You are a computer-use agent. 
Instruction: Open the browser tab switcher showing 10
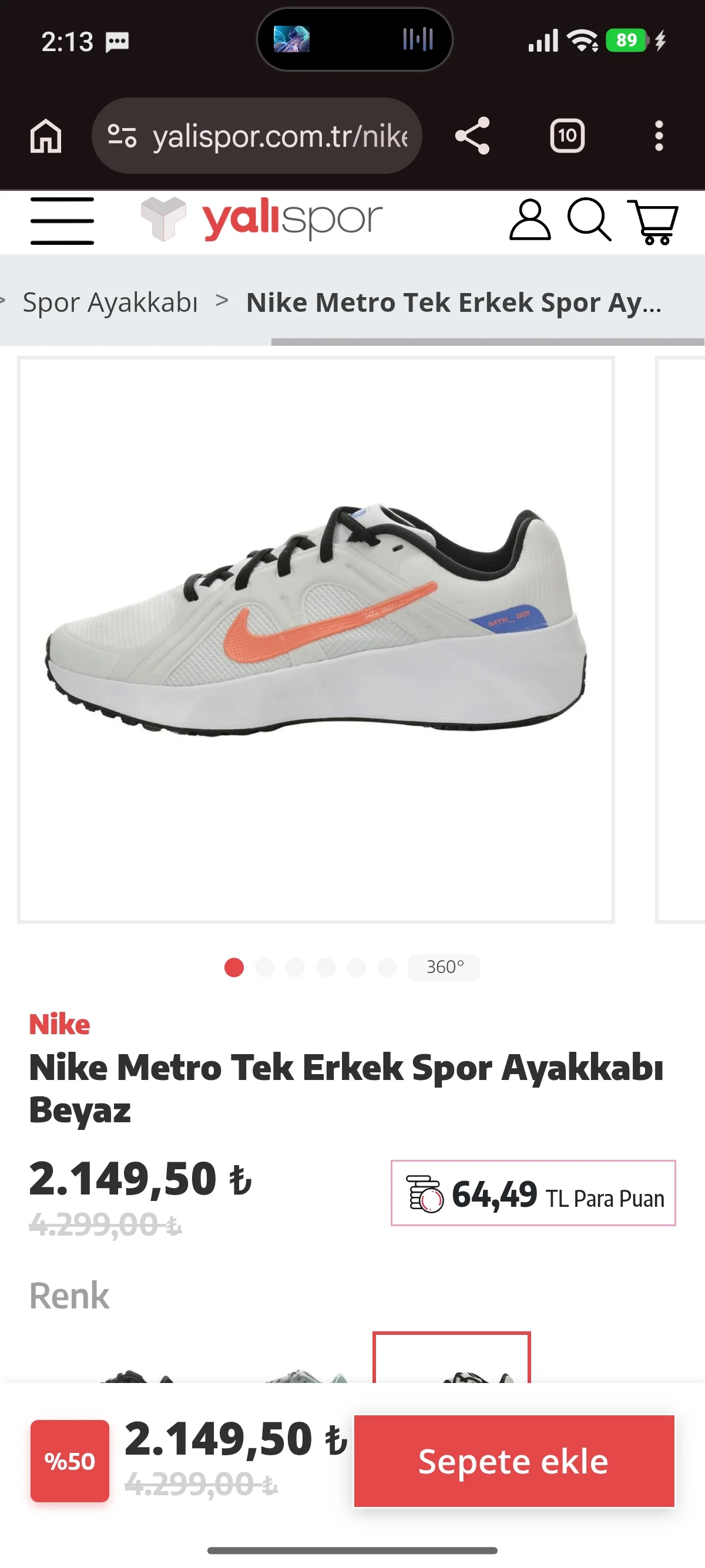coord(567,136)
